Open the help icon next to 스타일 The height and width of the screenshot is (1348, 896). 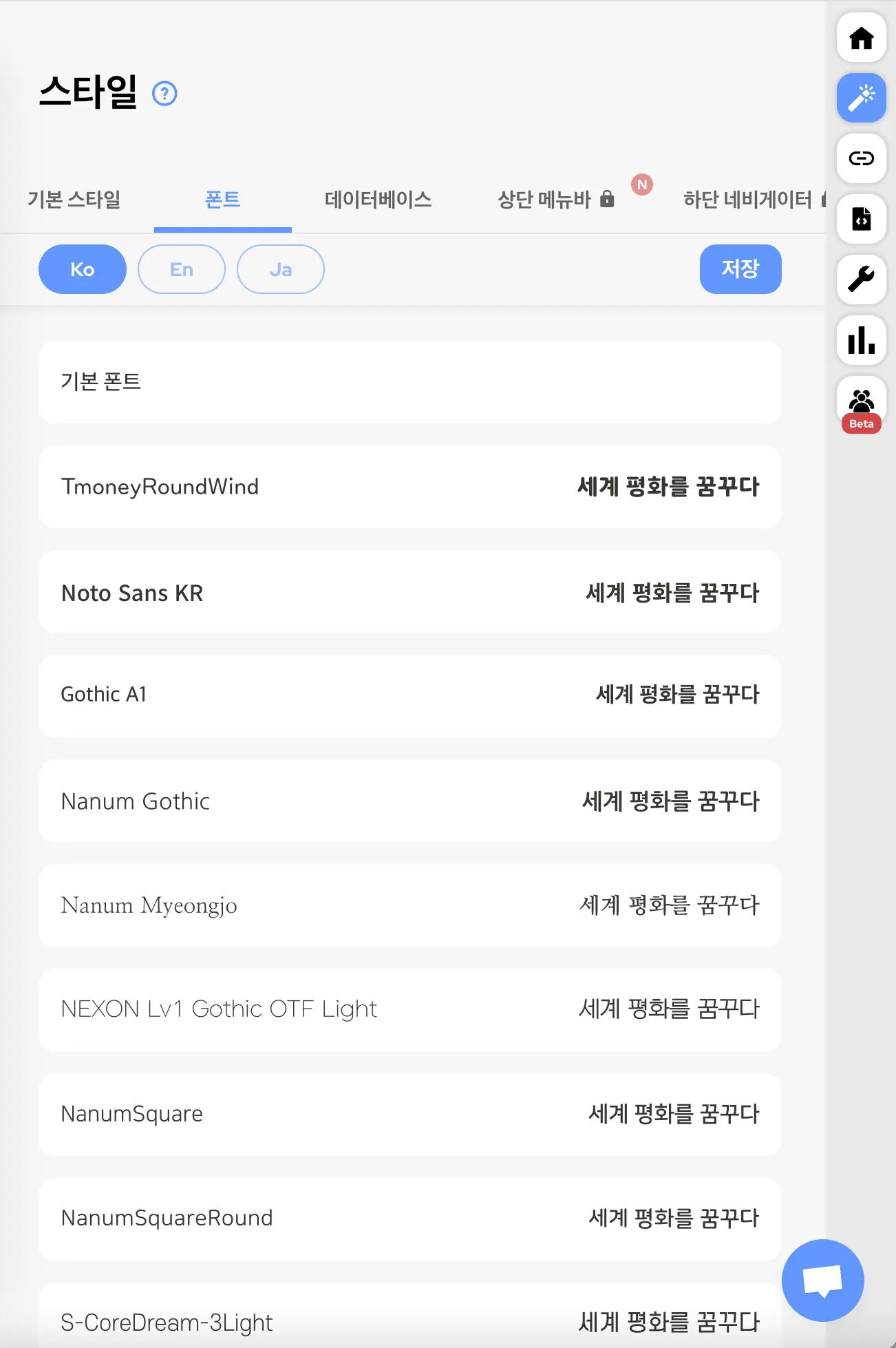pos(164,94)
